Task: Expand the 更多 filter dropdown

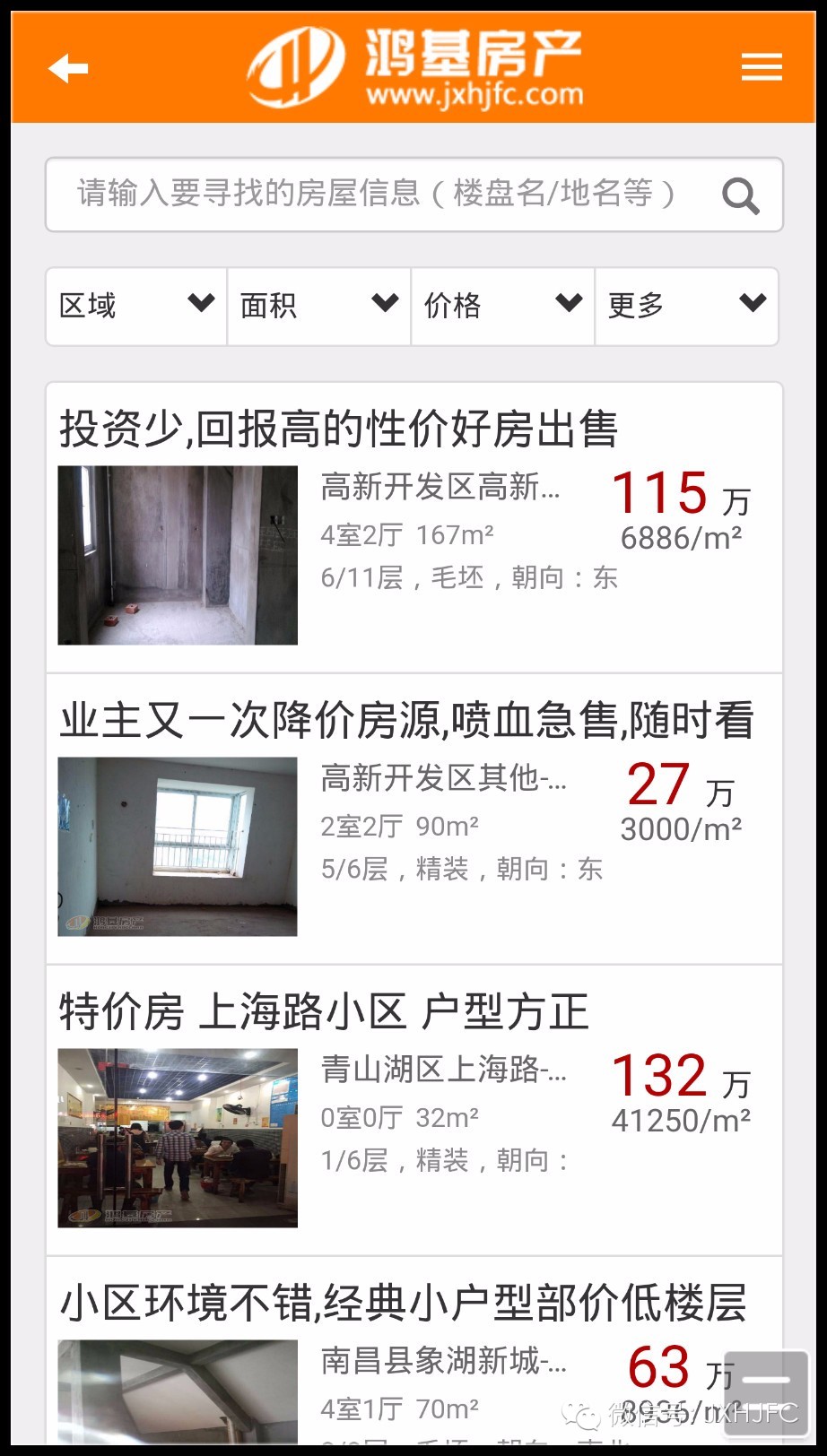Action: click(686, 306)
